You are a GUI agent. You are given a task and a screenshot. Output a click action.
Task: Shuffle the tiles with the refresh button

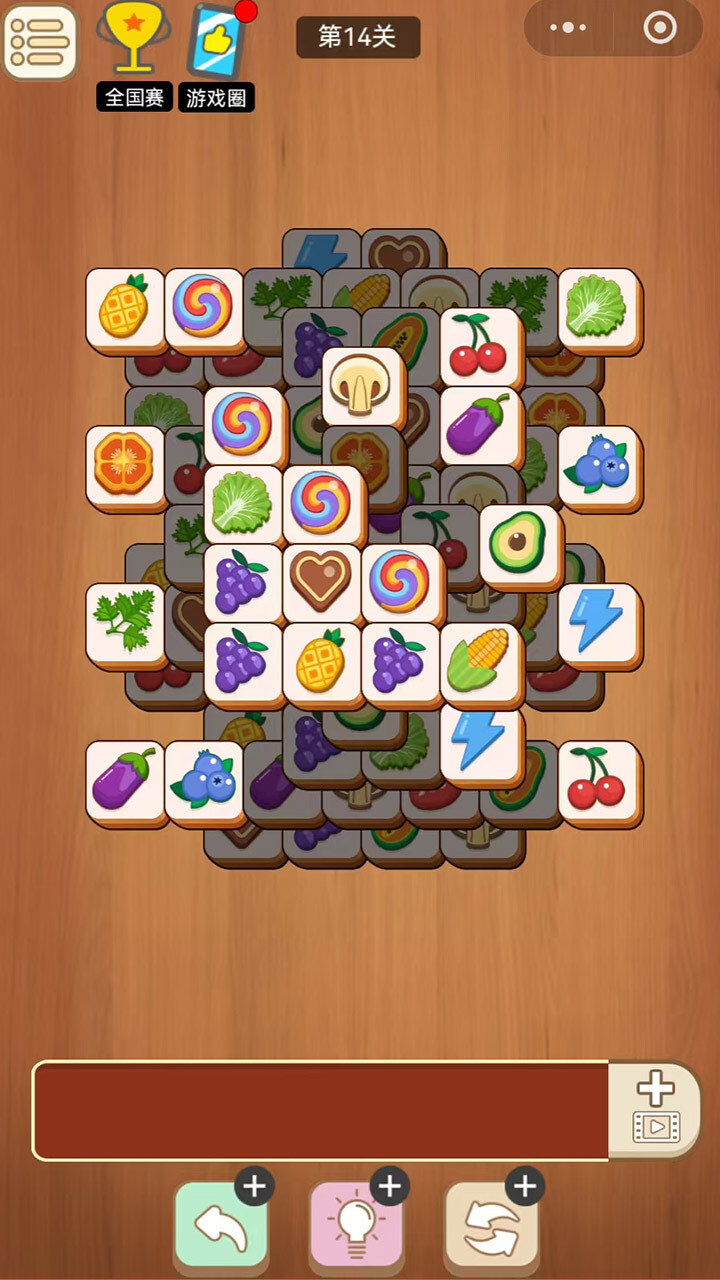coord(491,1224)
